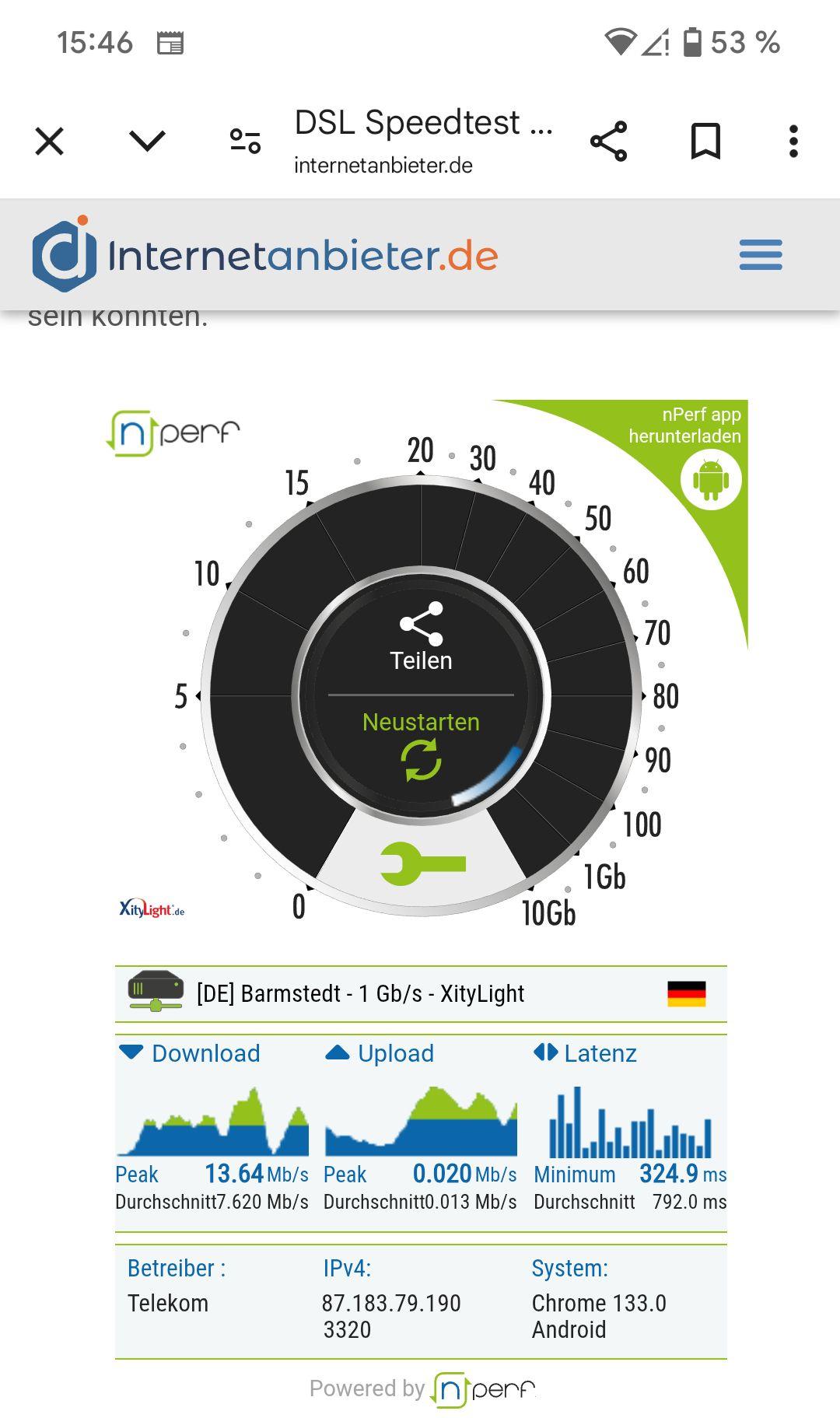Viewport: 840px width, 1418px height.
Task: Open site settings icon beside the URL
Action: click(245, 141)
